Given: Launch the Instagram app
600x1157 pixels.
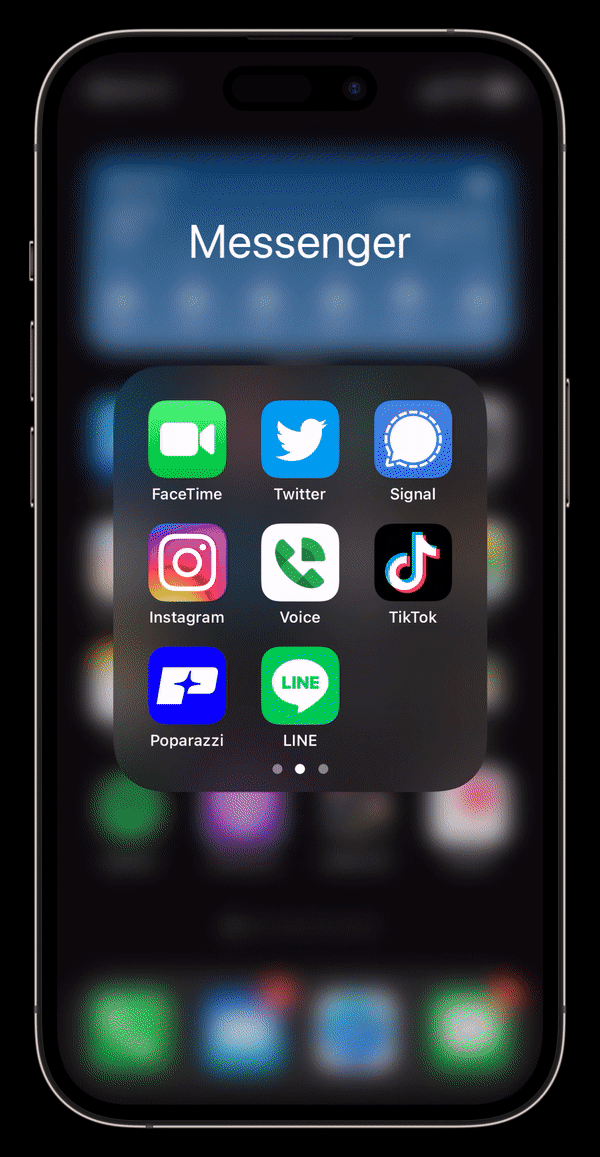Looking at the screenshot, I should 187,562.
